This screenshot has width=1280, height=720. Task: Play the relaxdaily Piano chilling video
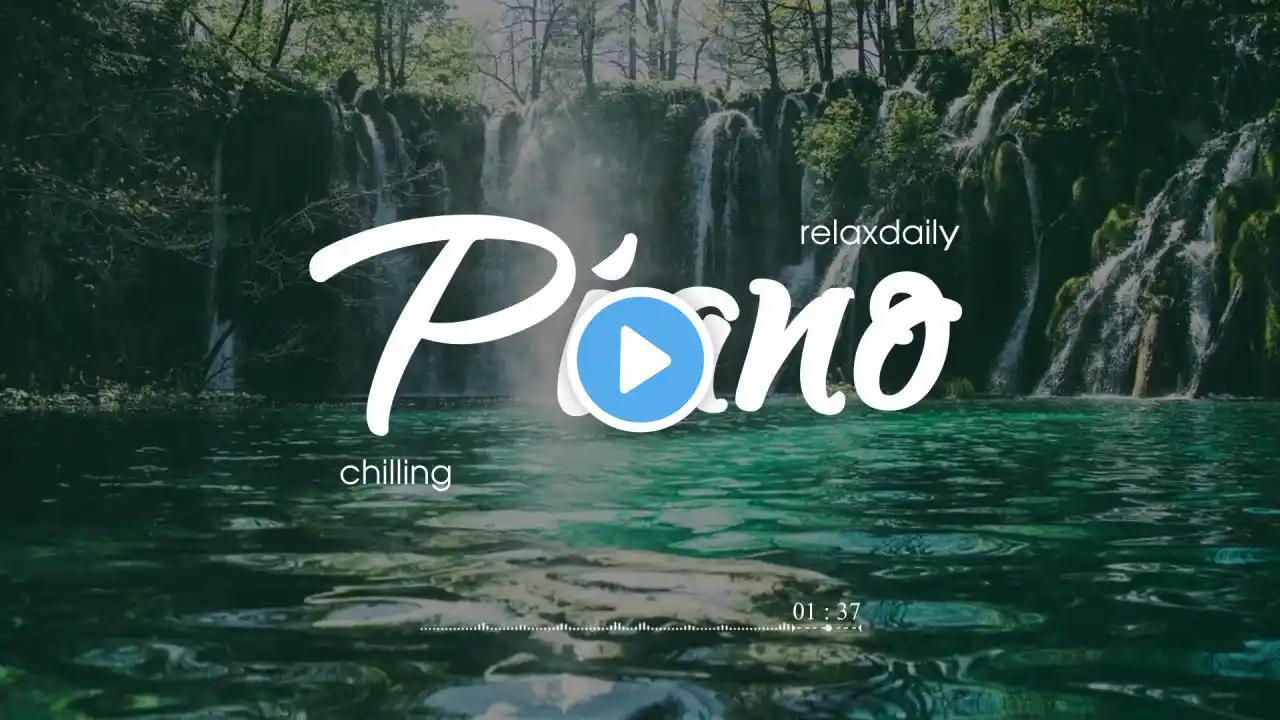coord(640,359)
